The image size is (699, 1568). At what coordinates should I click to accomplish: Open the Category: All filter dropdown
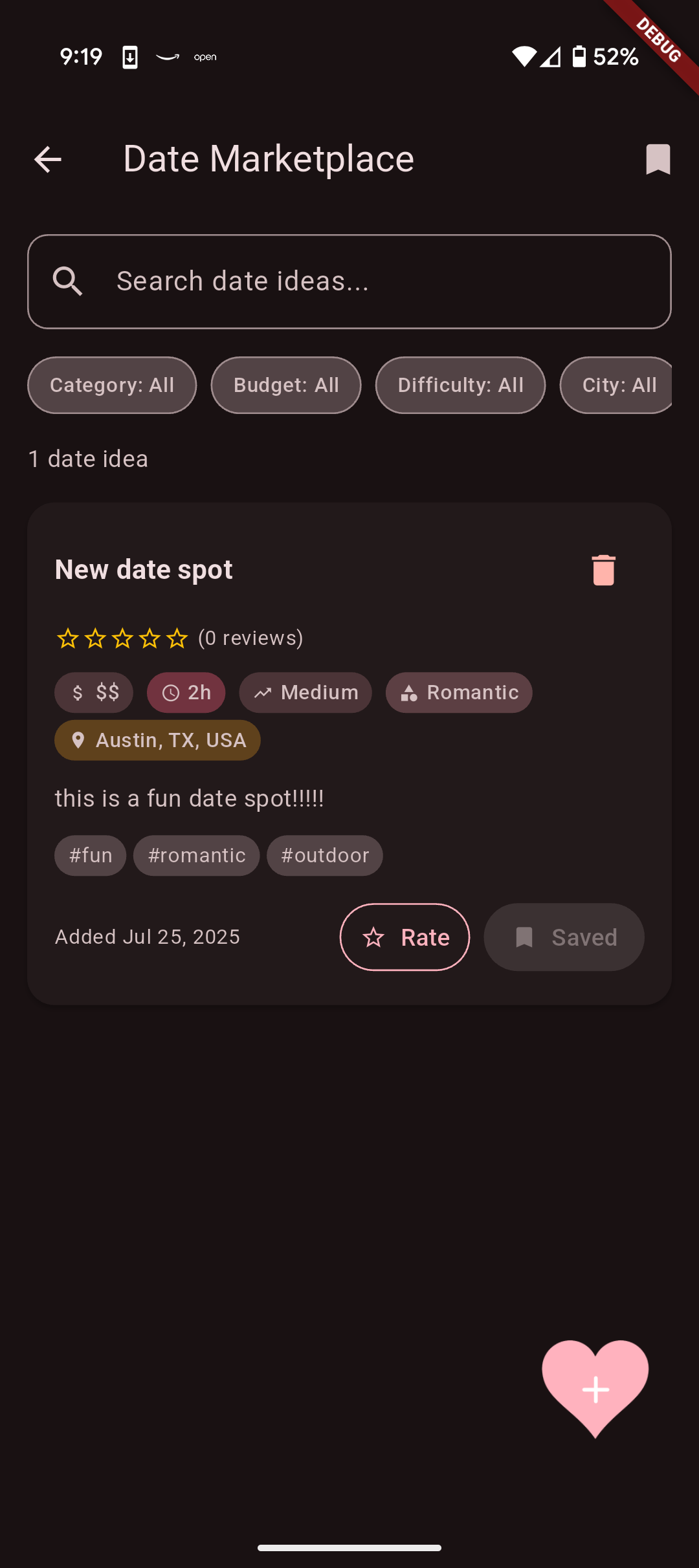click(111, 385)
